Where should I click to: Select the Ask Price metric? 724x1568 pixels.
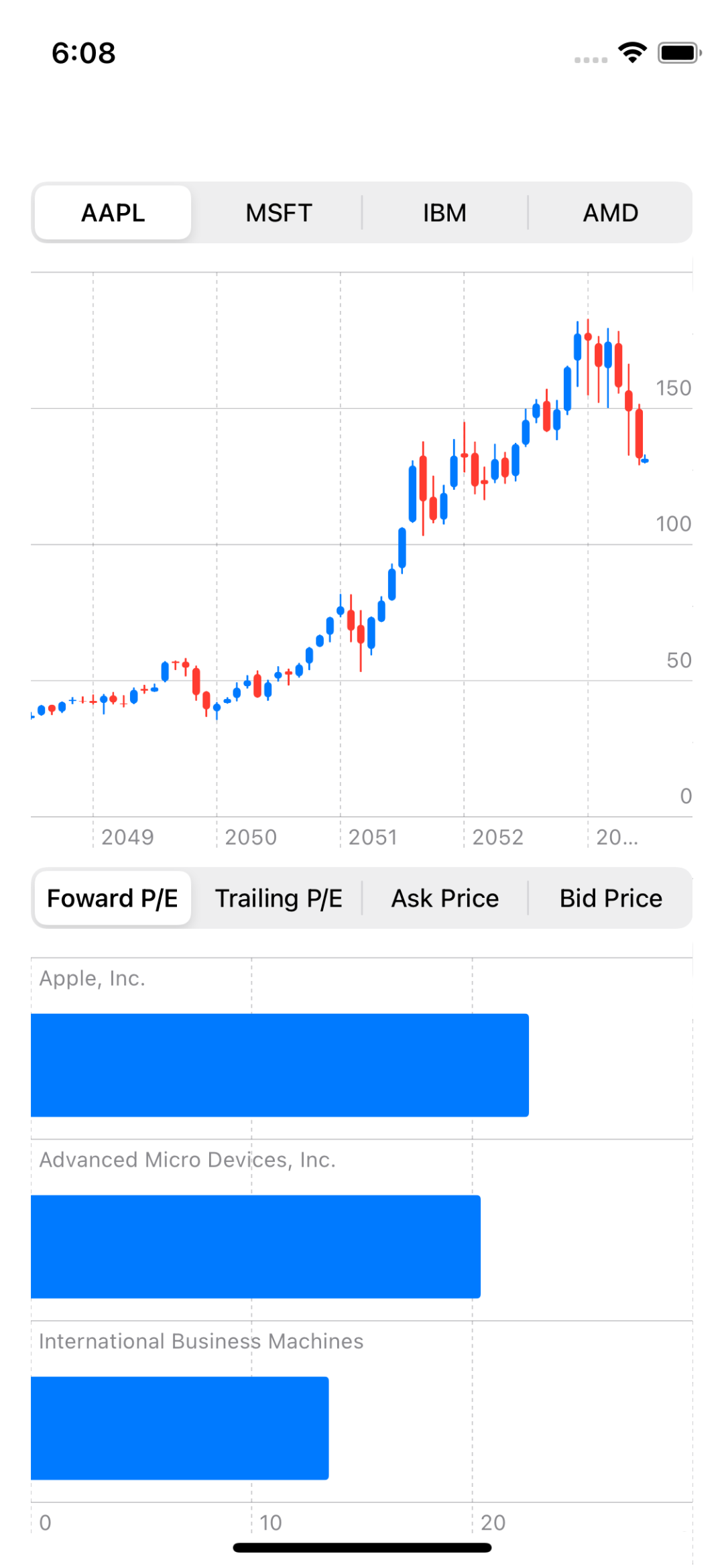pos(444,898)
